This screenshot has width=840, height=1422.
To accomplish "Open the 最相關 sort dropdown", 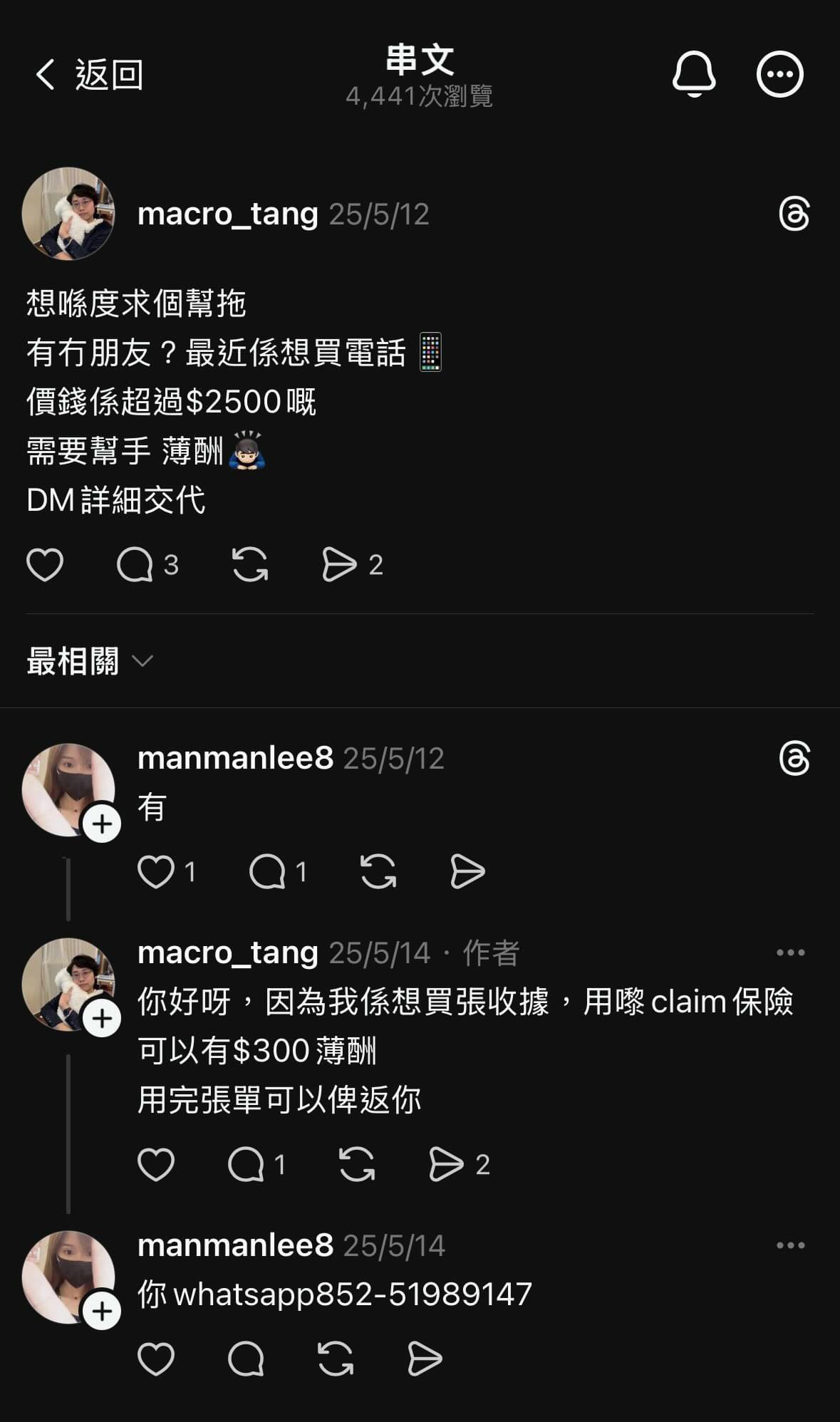I will point(85,663).
